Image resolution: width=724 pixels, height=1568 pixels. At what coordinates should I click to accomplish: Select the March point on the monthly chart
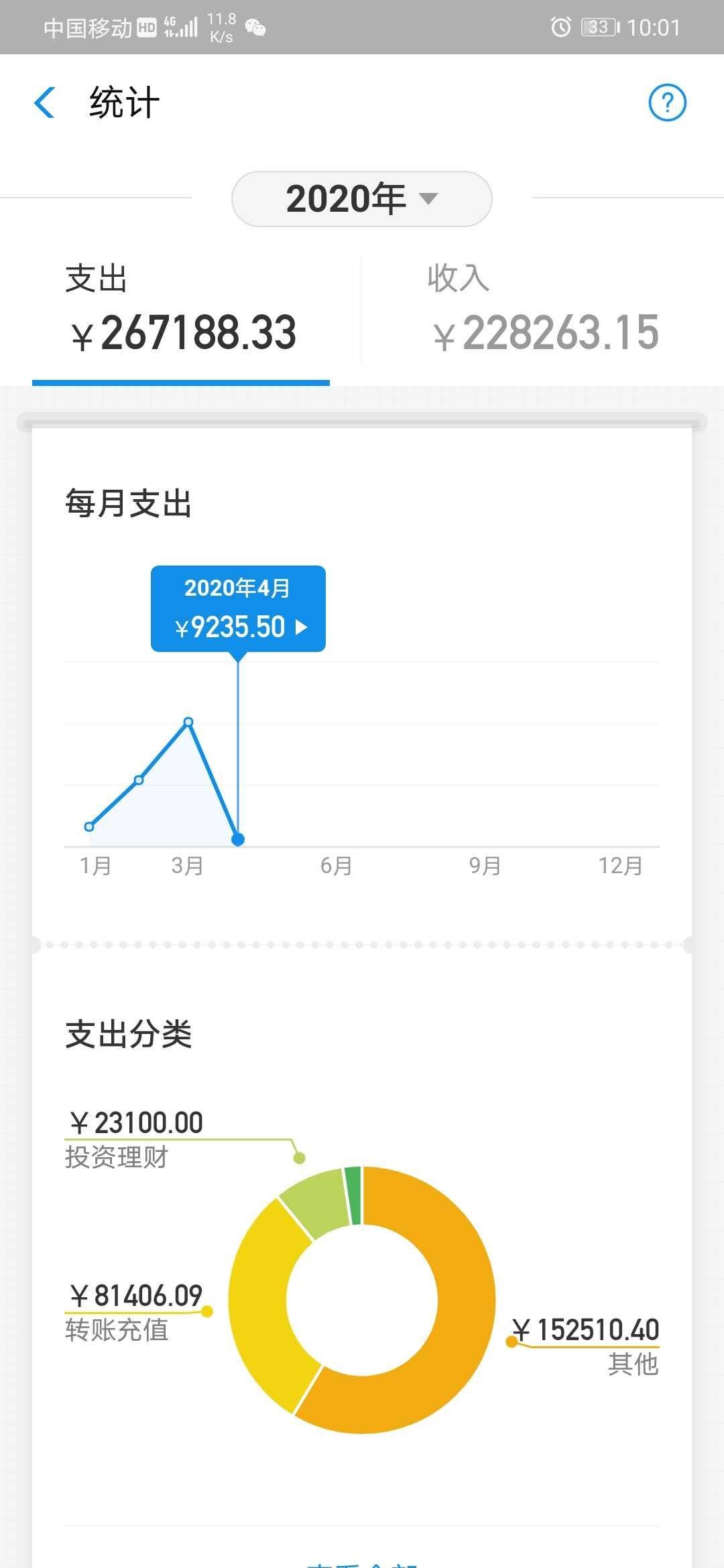[188, 722]
